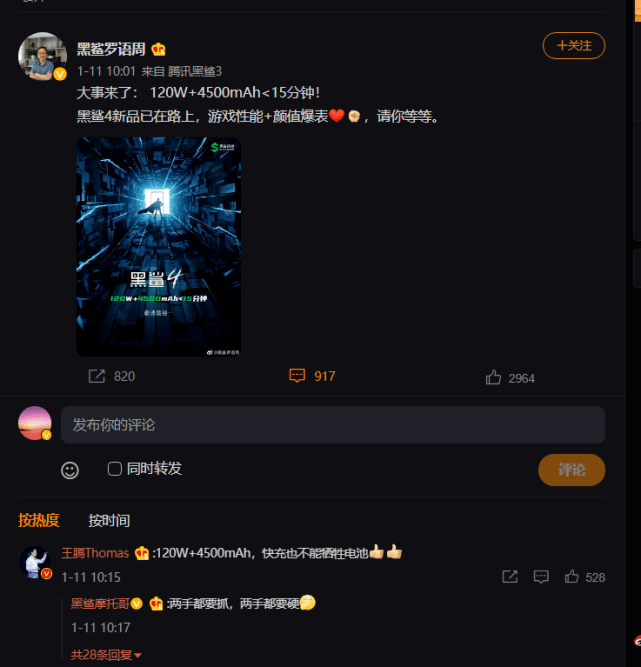Submit the comment with the 评论 button
Viewport: 641px width, 667px height.
[571, 469]
